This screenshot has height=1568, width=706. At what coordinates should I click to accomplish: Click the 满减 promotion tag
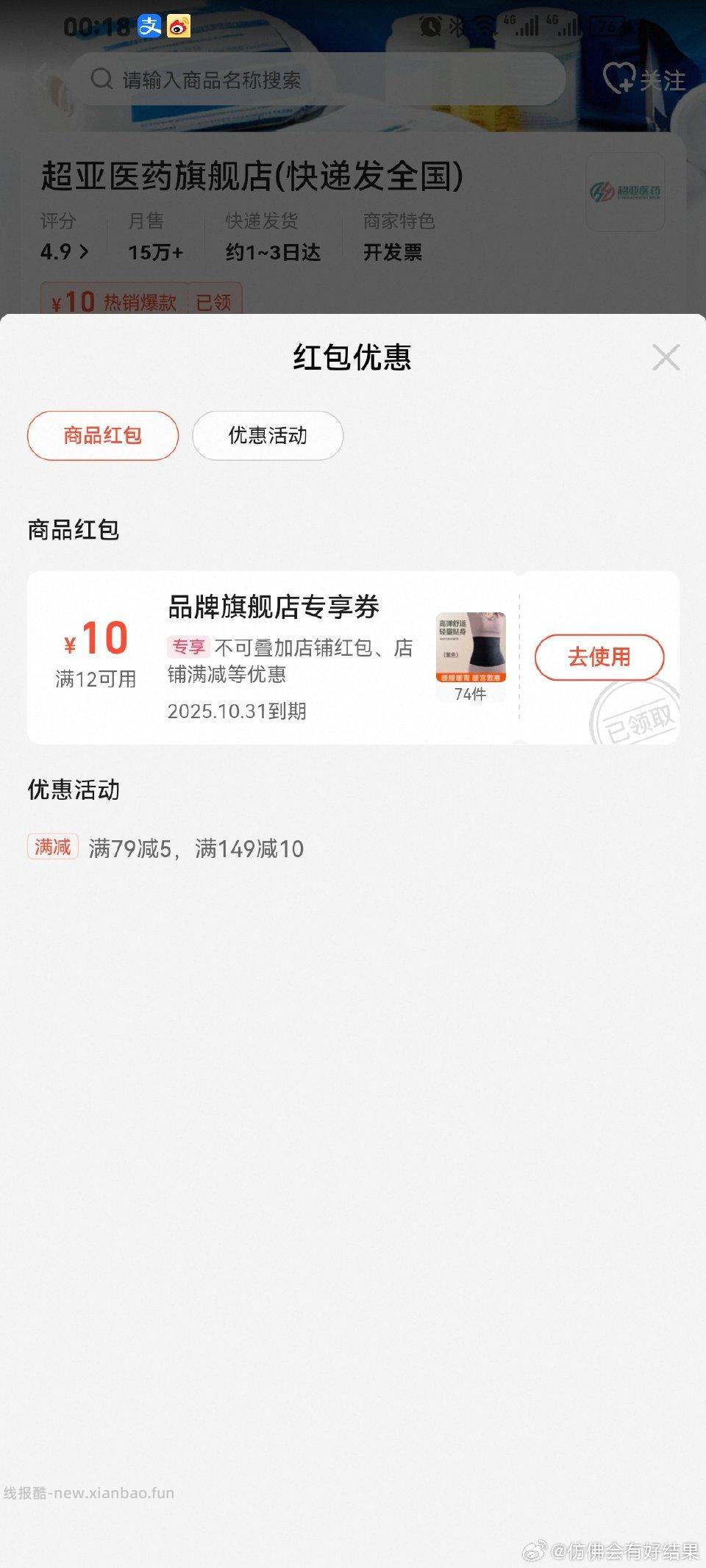(52, 847)
